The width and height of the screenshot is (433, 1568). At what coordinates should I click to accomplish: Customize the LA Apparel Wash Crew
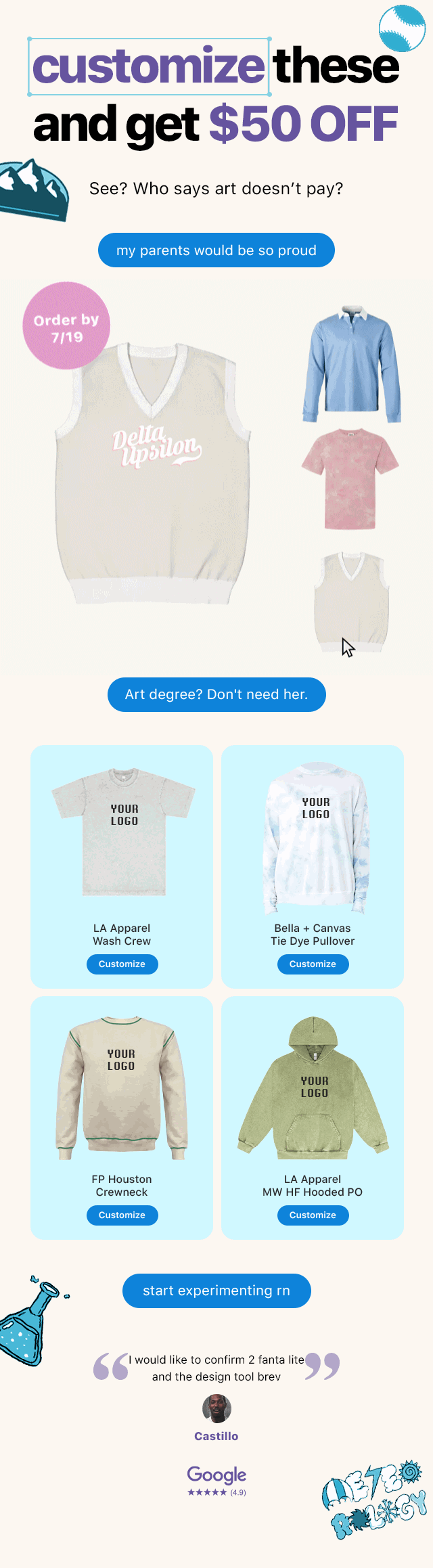point(122,964)
